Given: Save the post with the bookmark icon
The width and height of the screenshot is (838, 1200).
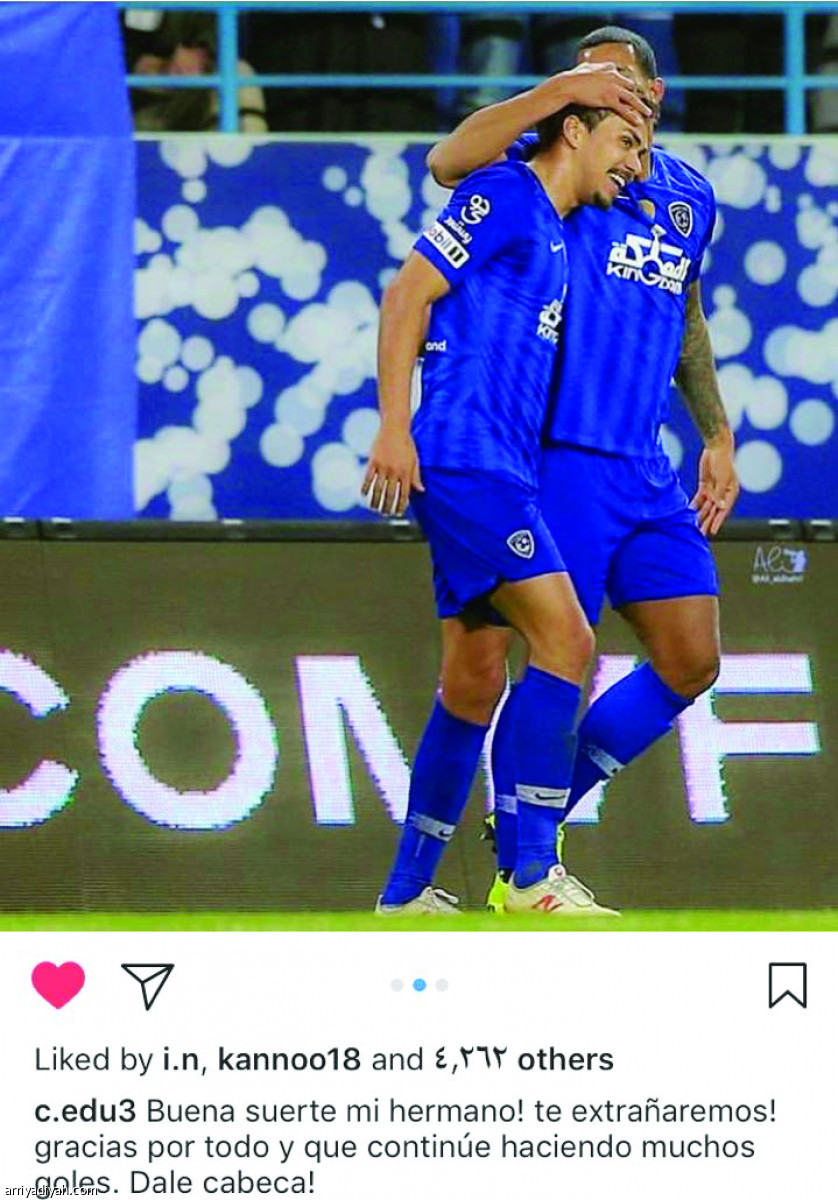Looking at the screenshot, I should tap(787, 985).
